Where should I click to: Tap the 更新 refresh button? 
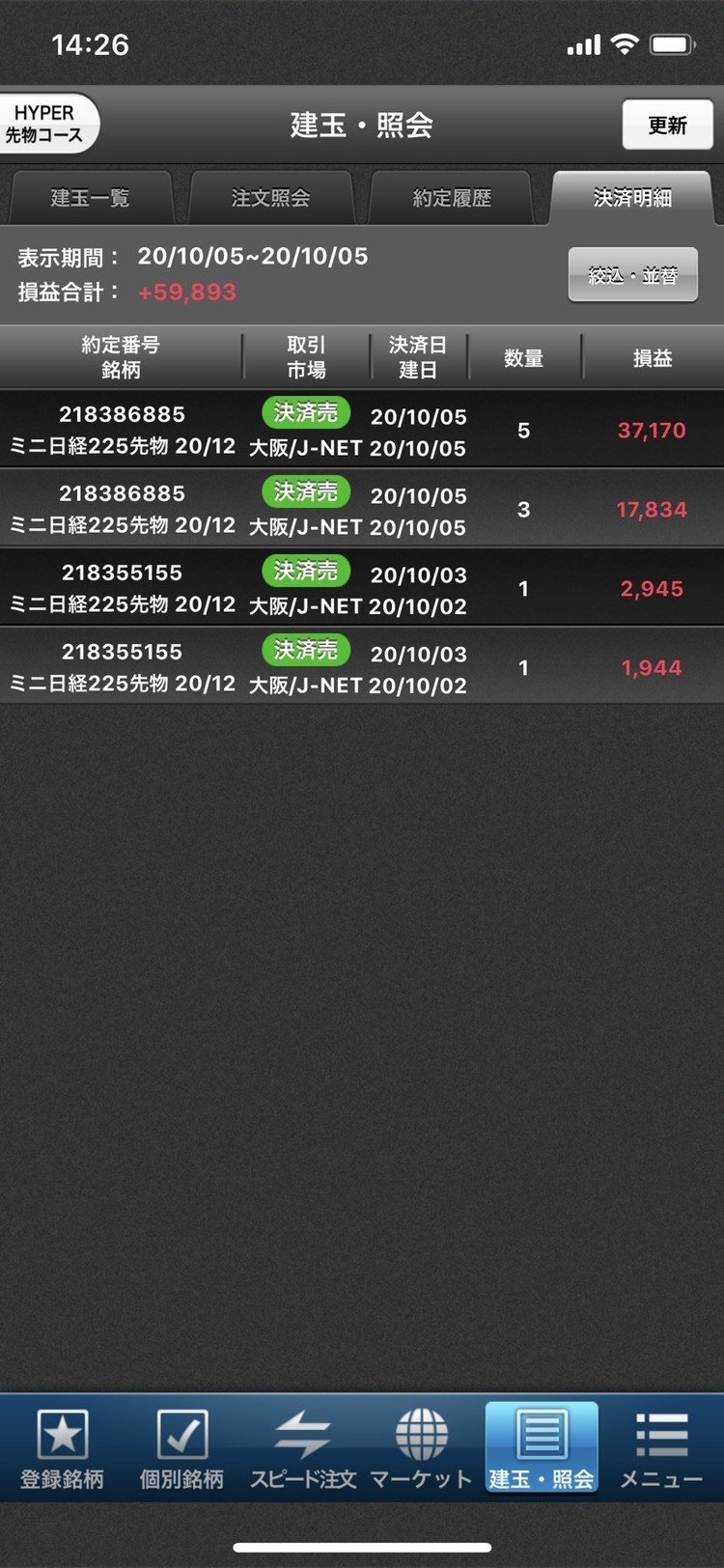pyautogui.click(x=667, y=125)
